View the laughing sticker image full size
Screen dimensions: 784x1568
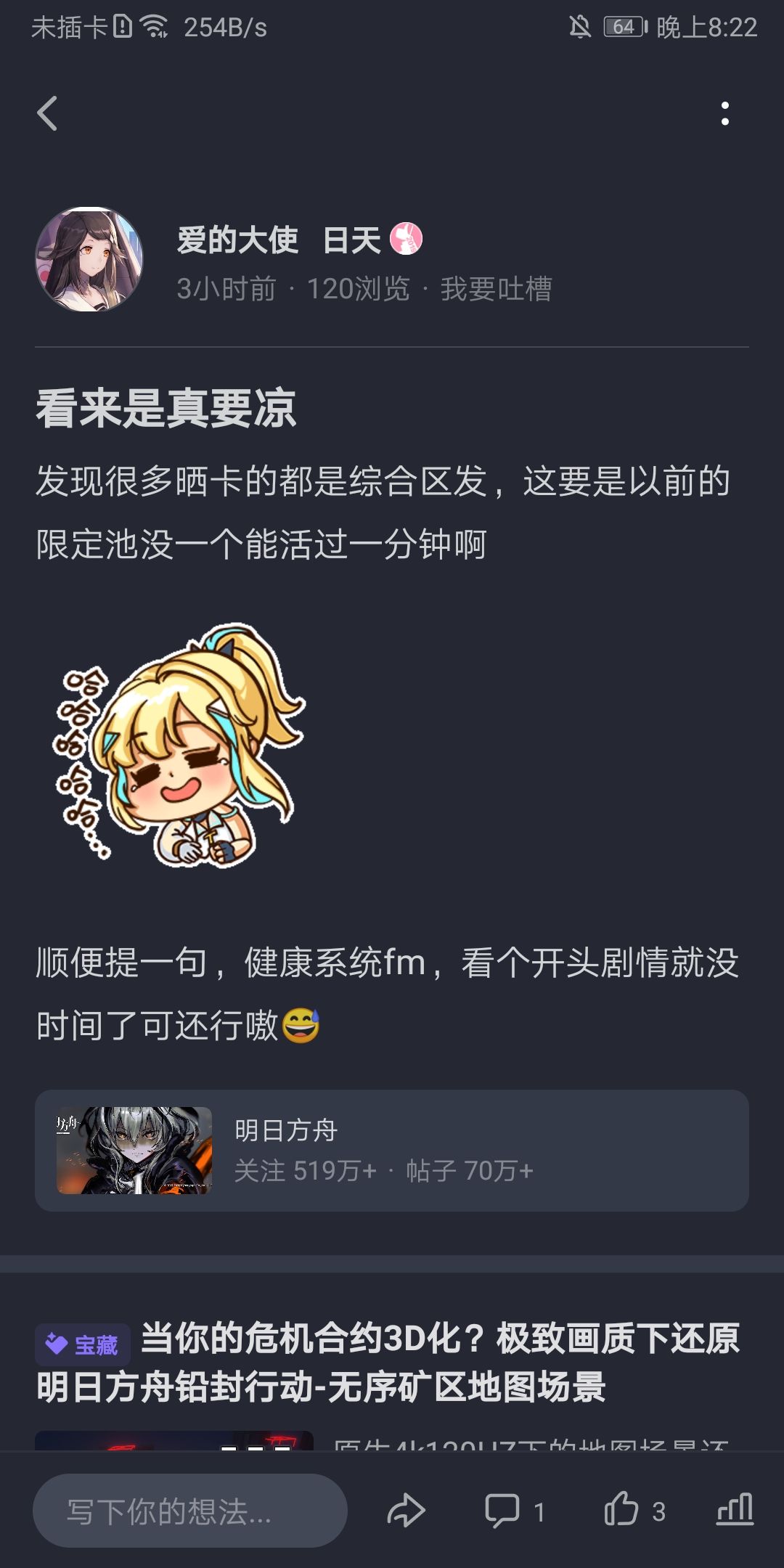pos(179,743)
